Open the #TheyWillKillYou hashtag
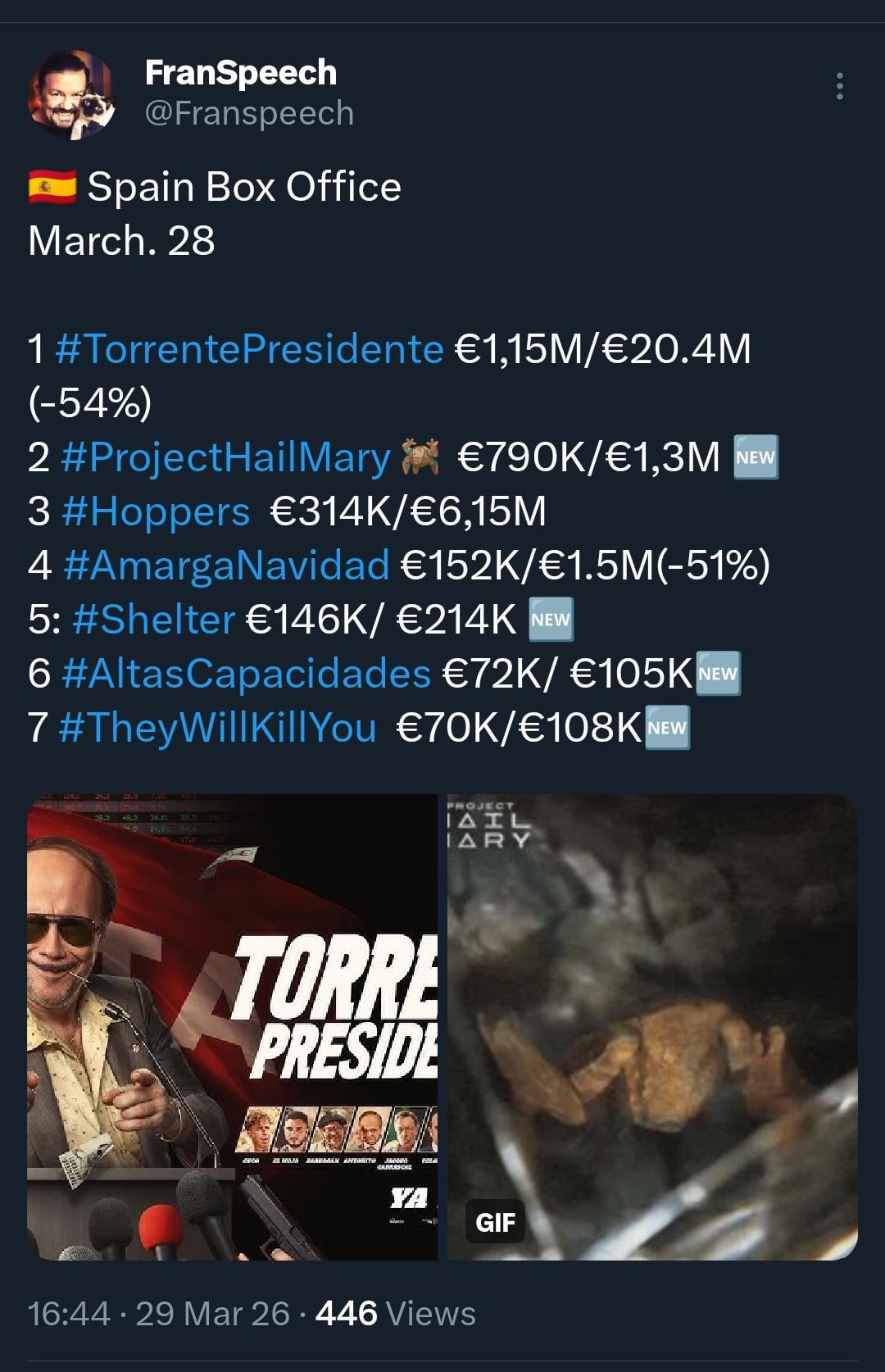This screenshot has height=1372, width=885. click(217, 728)
